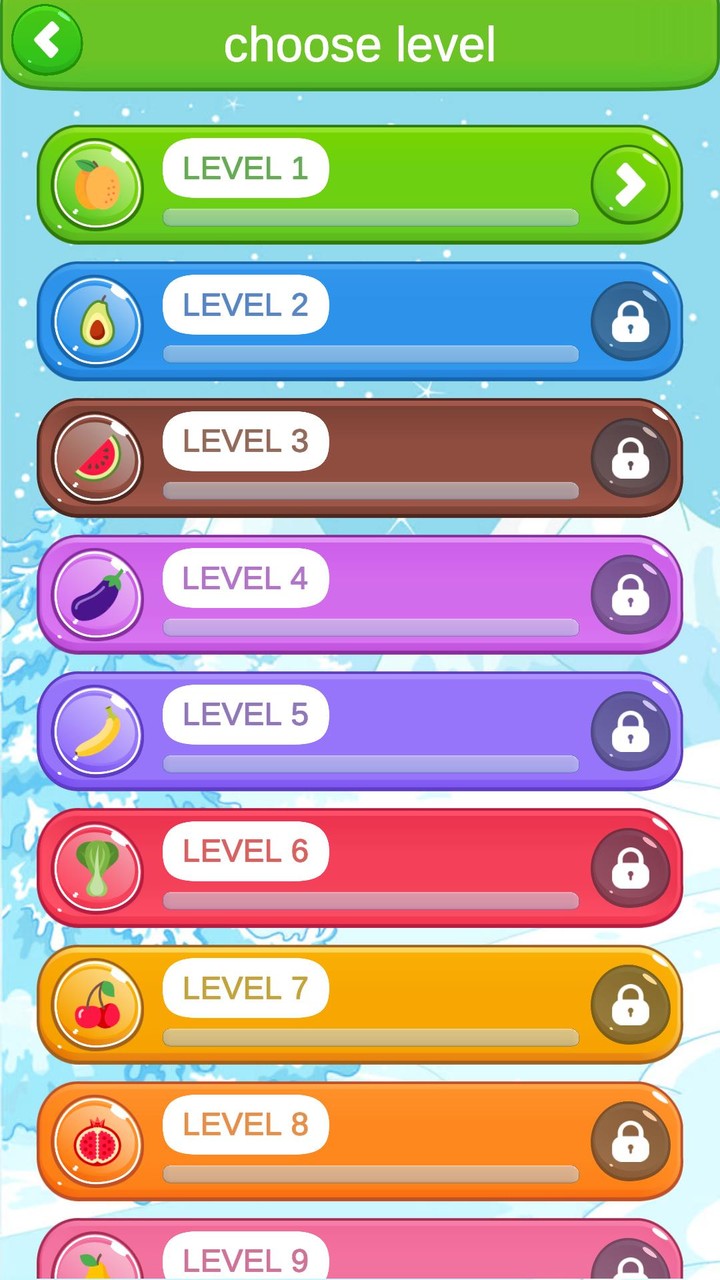Choose the locked Level 8 row

point(360,1141)
